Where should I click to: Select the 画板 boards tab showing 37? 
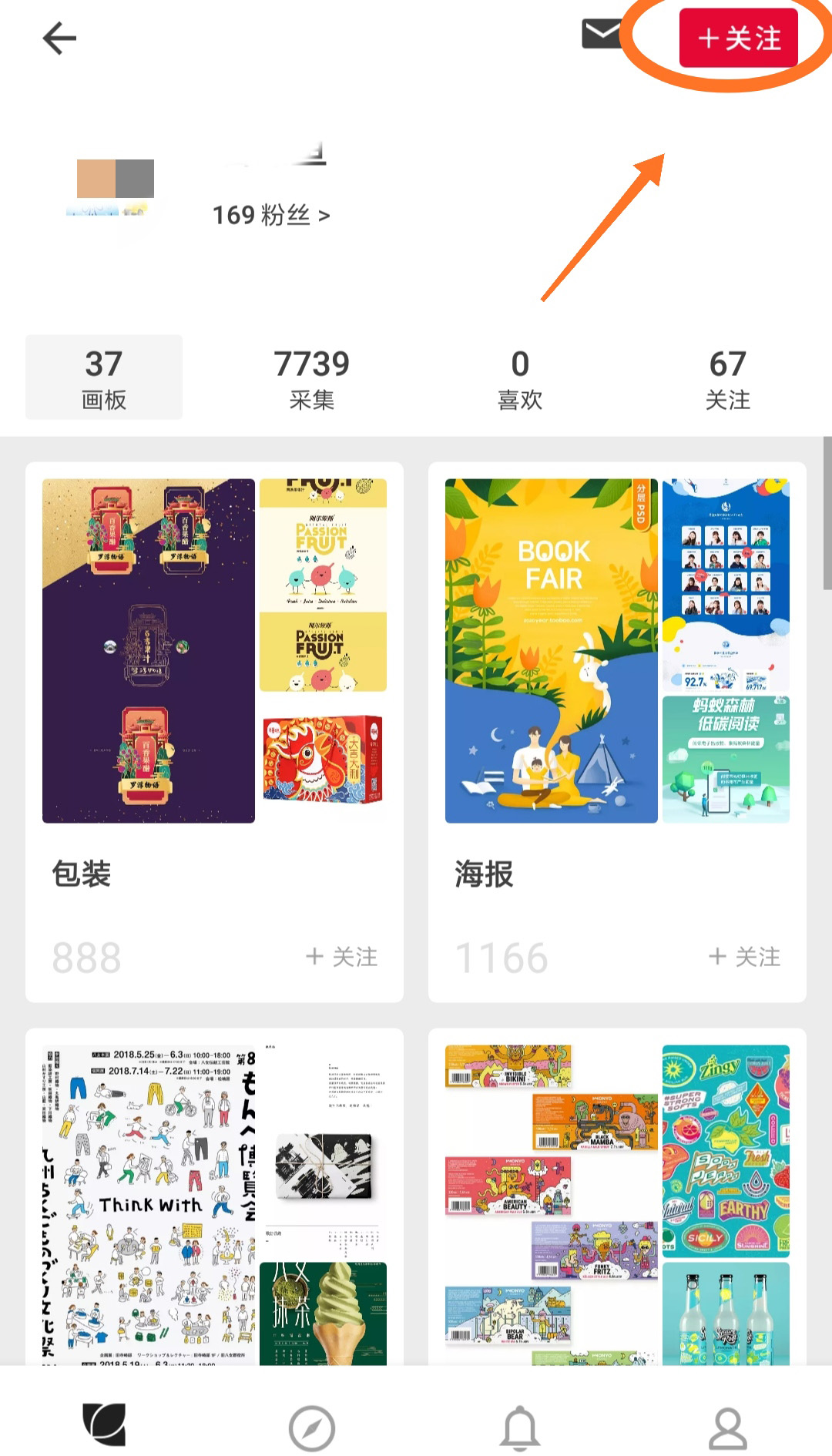click(104, 377)
